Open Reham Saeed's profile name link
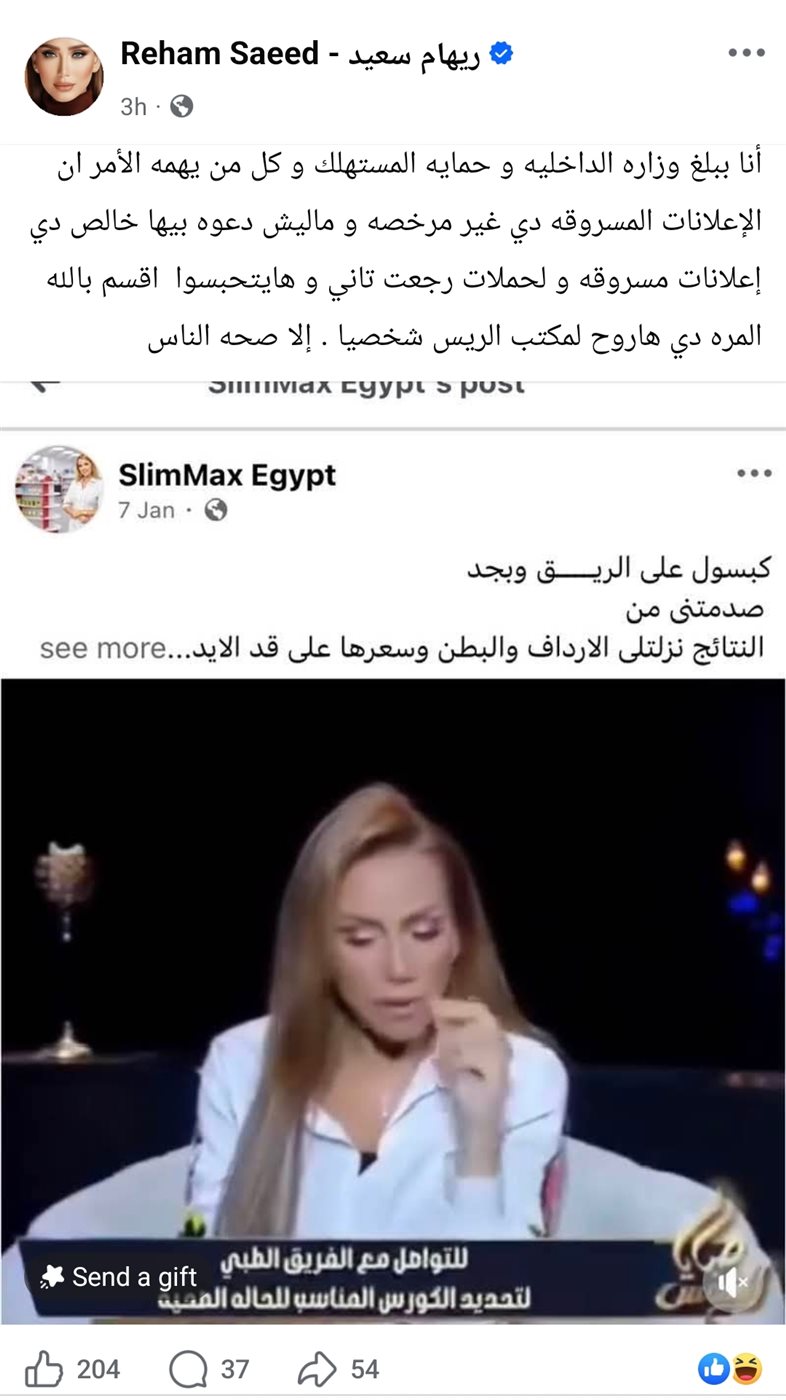Screen dimensions: 786x1400 [x=300, y=54]
